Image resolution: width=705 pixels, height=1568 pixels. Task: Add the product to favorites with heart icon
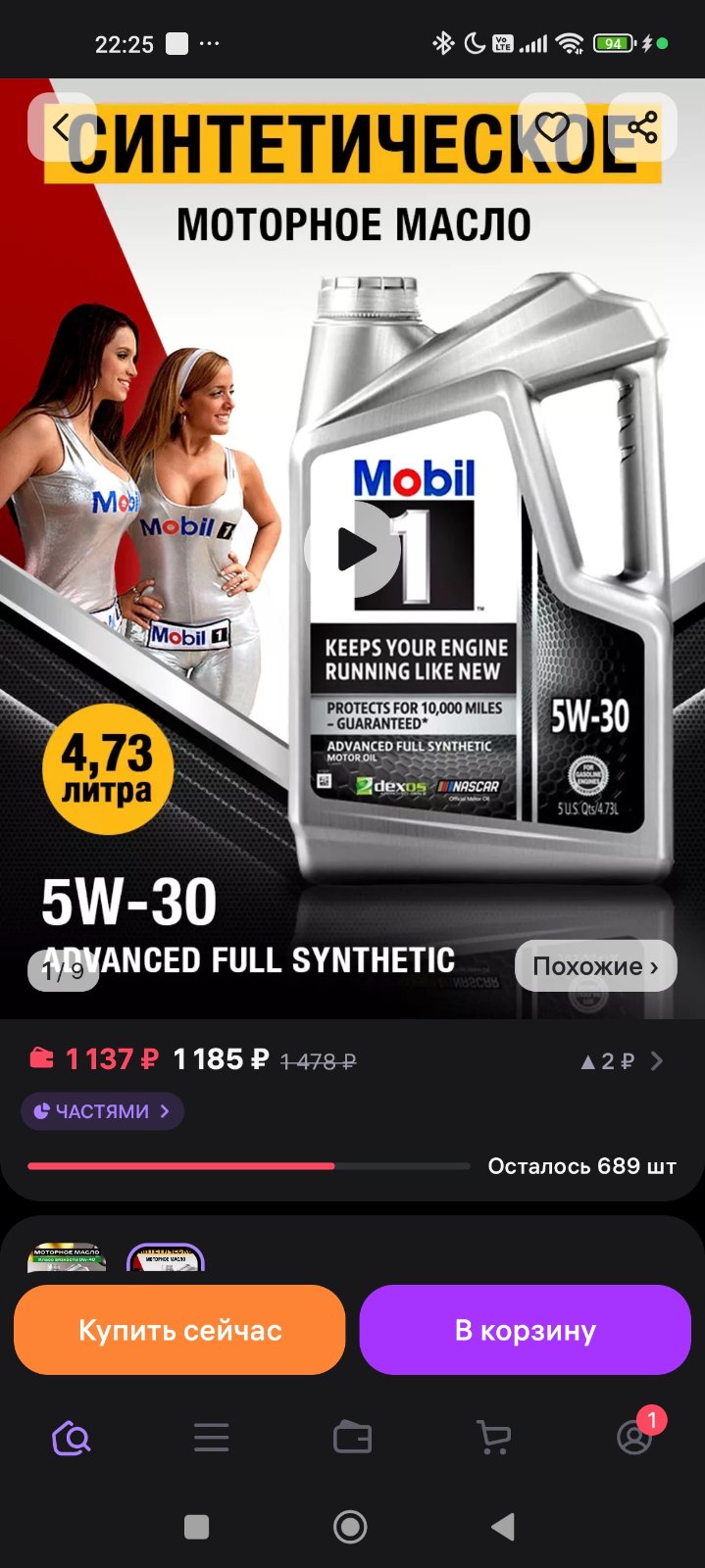click(552, 127)
